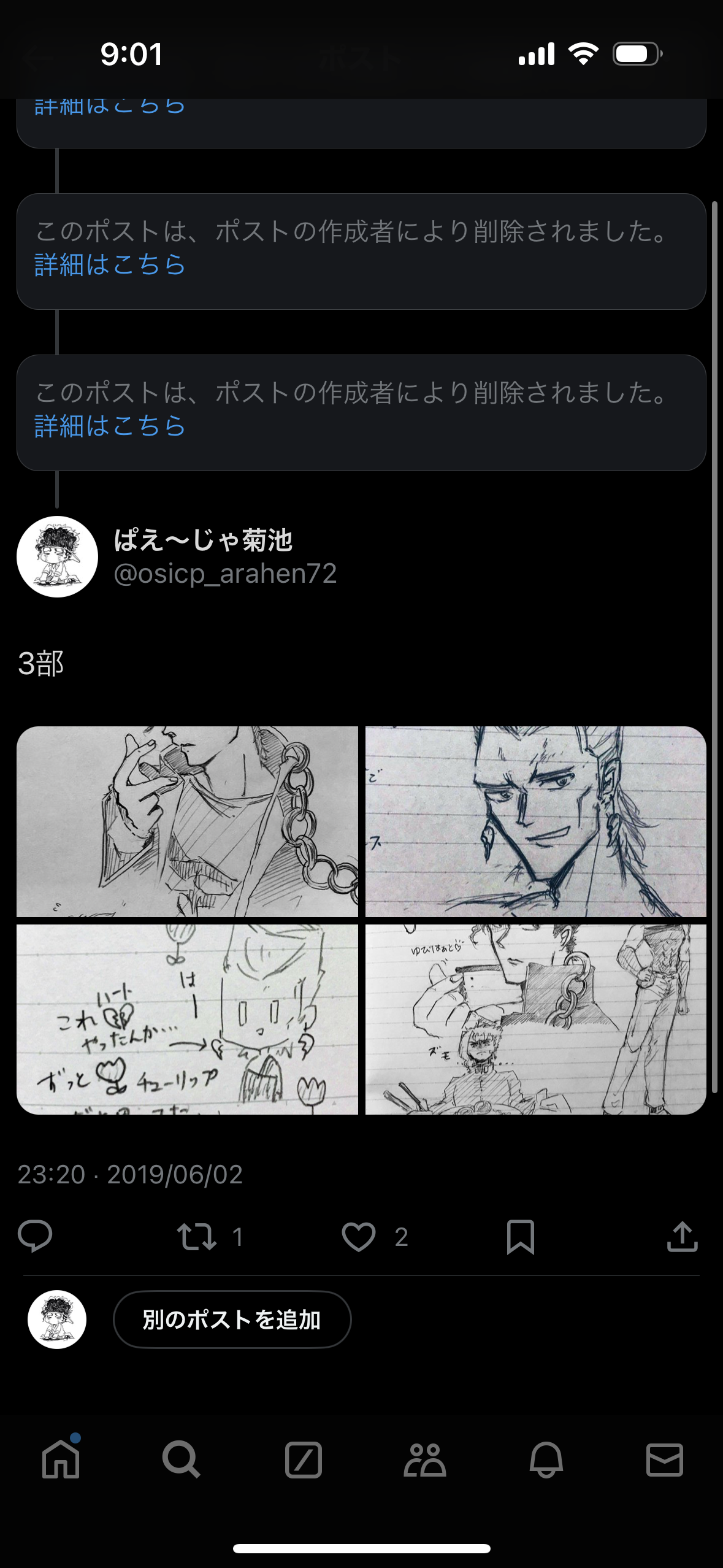Open 詳細はこちら link in last deleted post
723x1568 pixels.
coord(110,426)
